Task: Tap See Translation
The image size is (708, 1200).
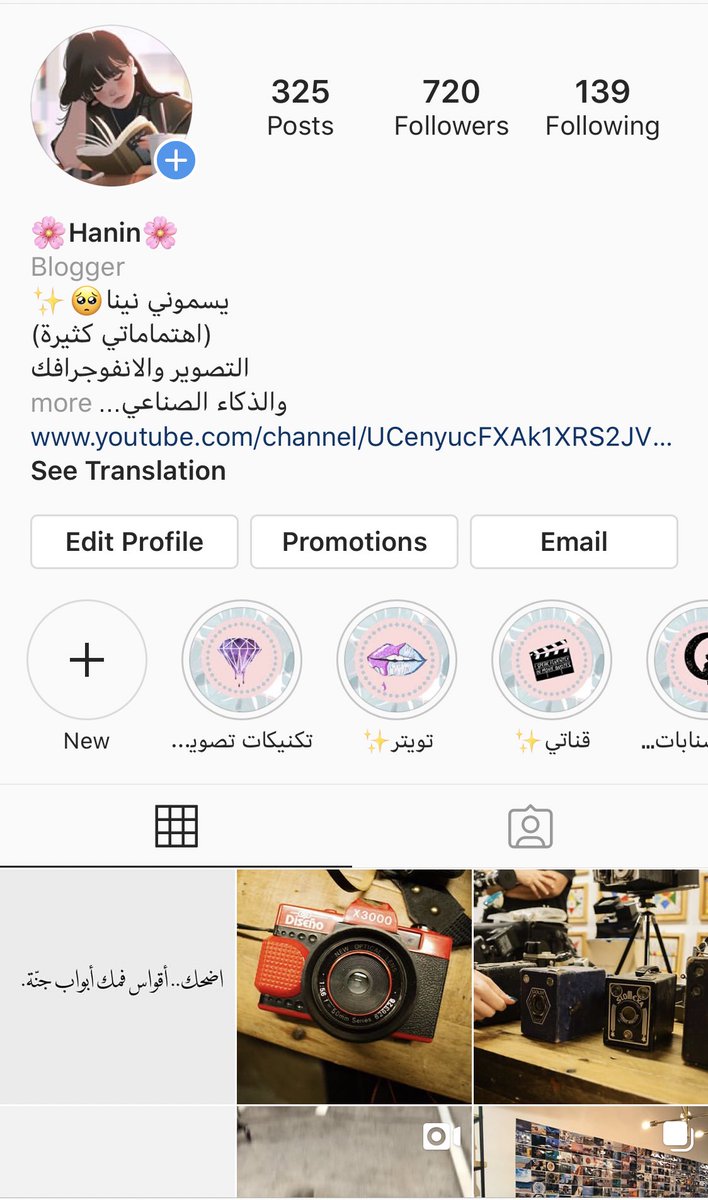Action: coord(128,471)
